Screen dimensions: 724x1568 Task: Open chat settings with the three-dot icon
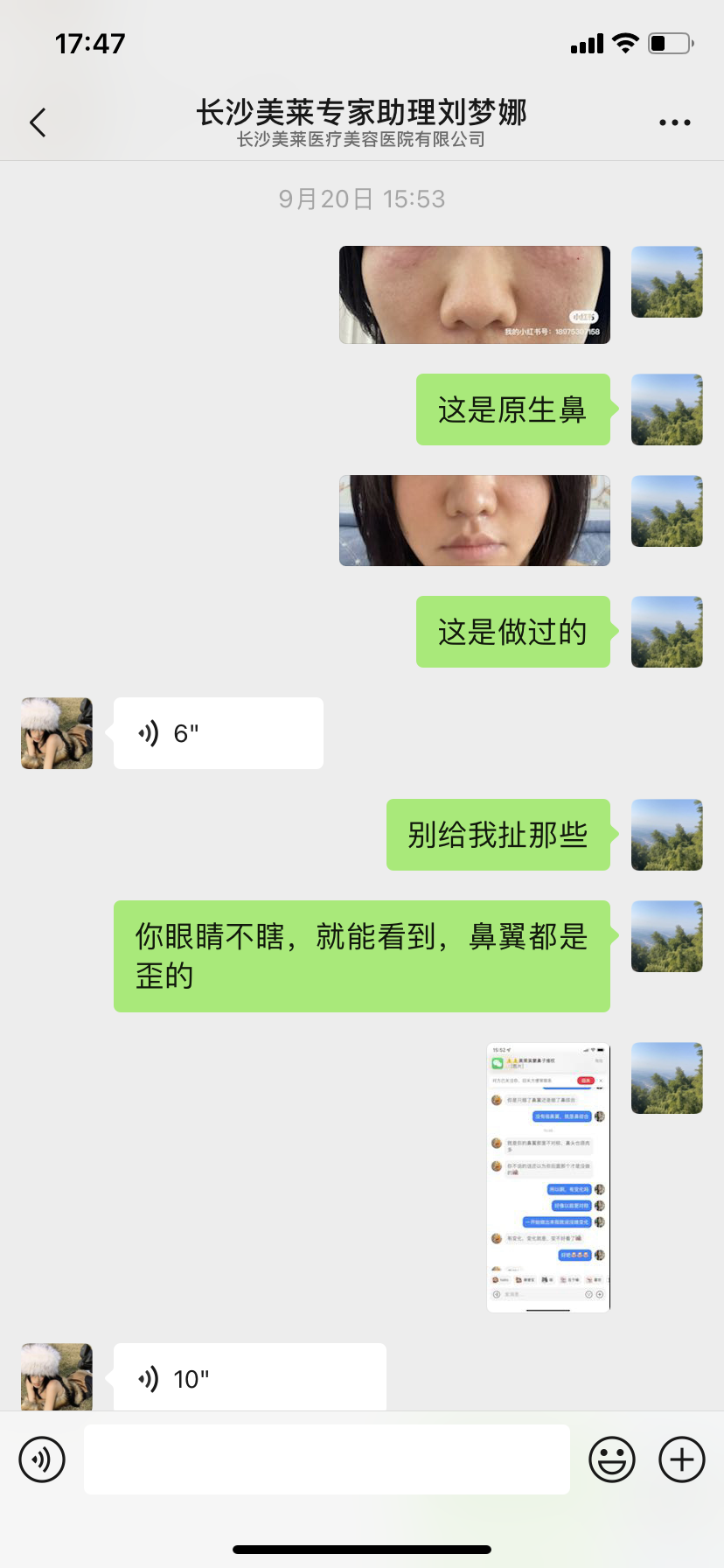(x=675, y=122)
